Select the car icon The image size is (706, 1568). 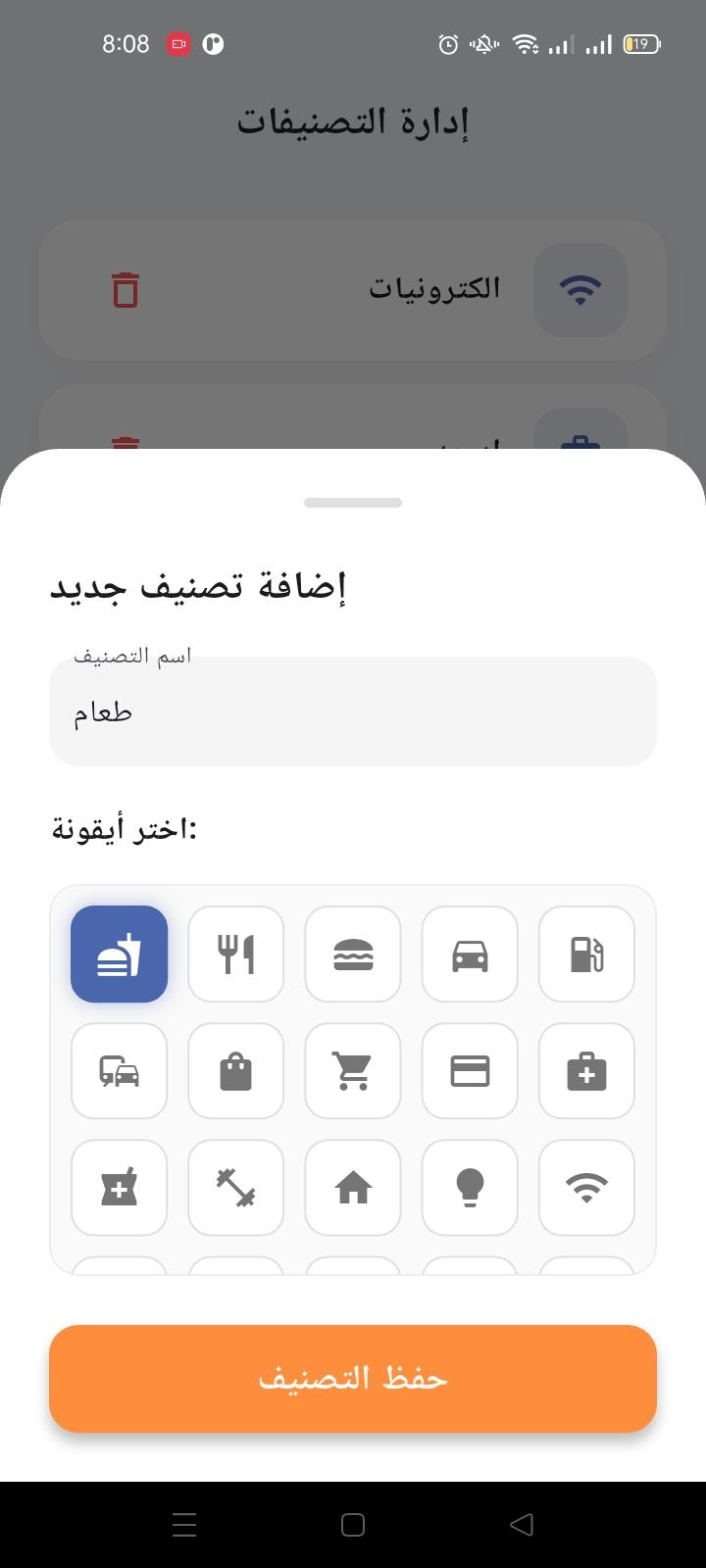[470, 954]
